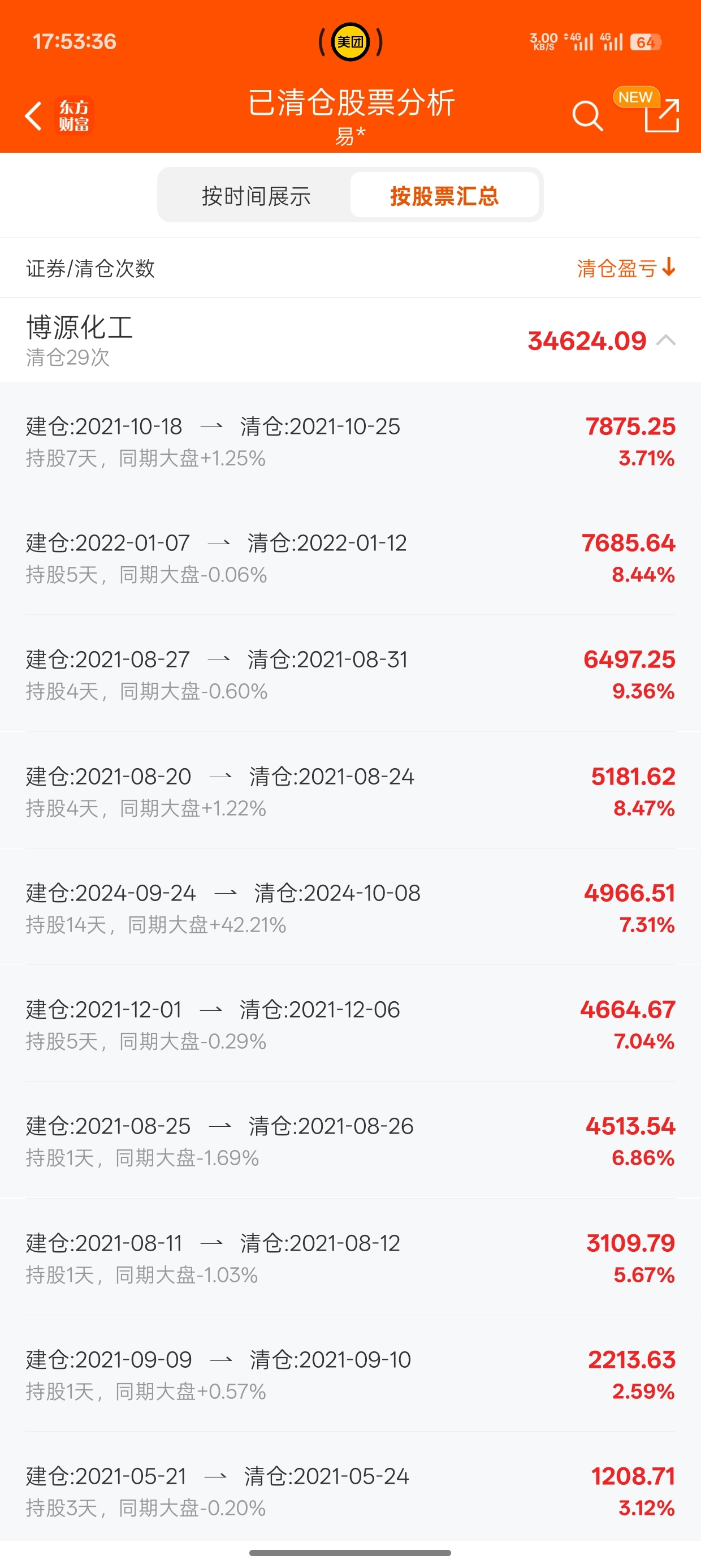Open trade cleared on 2021-10-25
701x1568 pixels.
[x=350, y=441]
